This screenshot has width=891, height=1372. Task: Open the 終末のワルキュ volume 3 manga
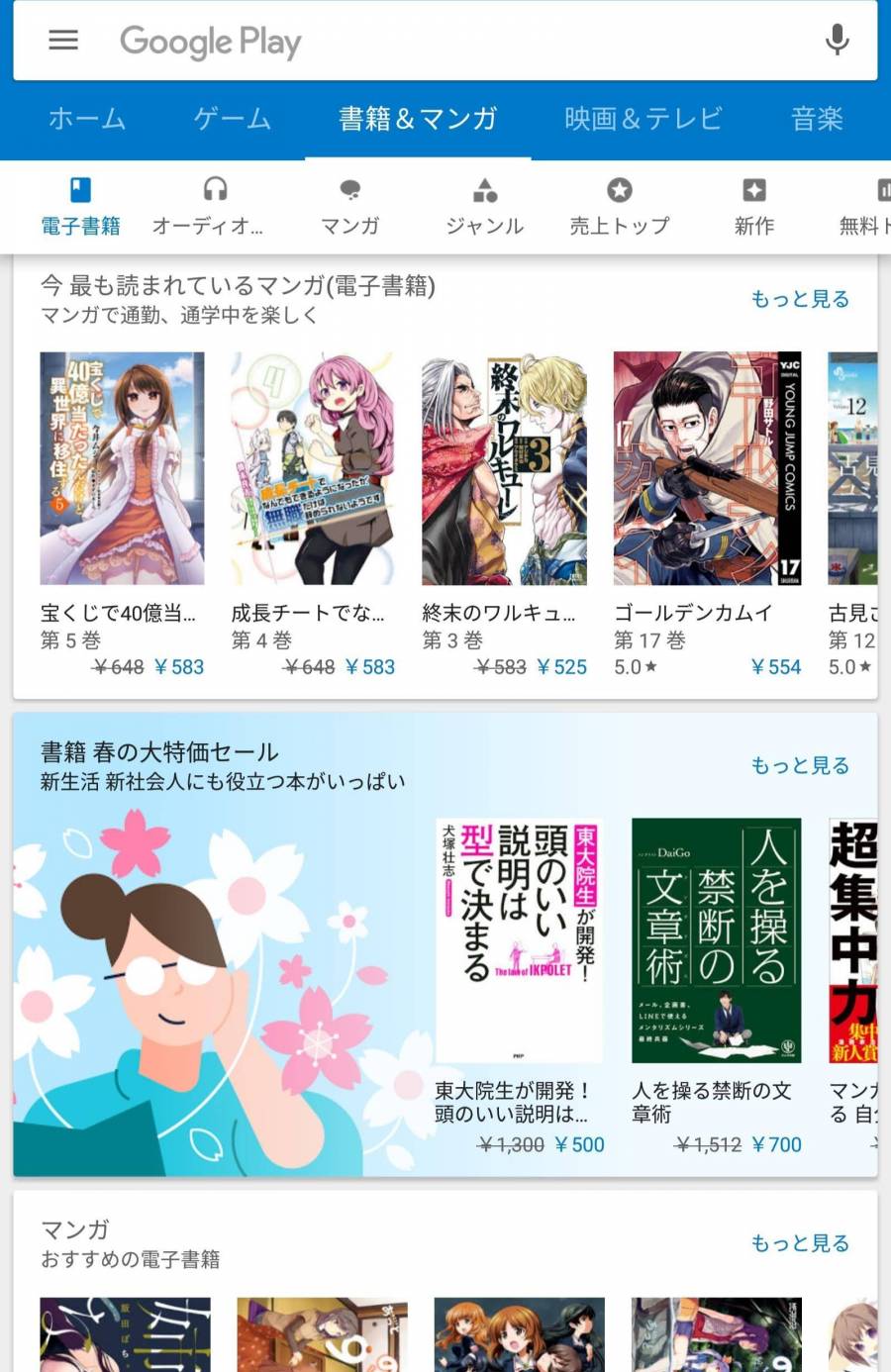(x=504, y=468)
